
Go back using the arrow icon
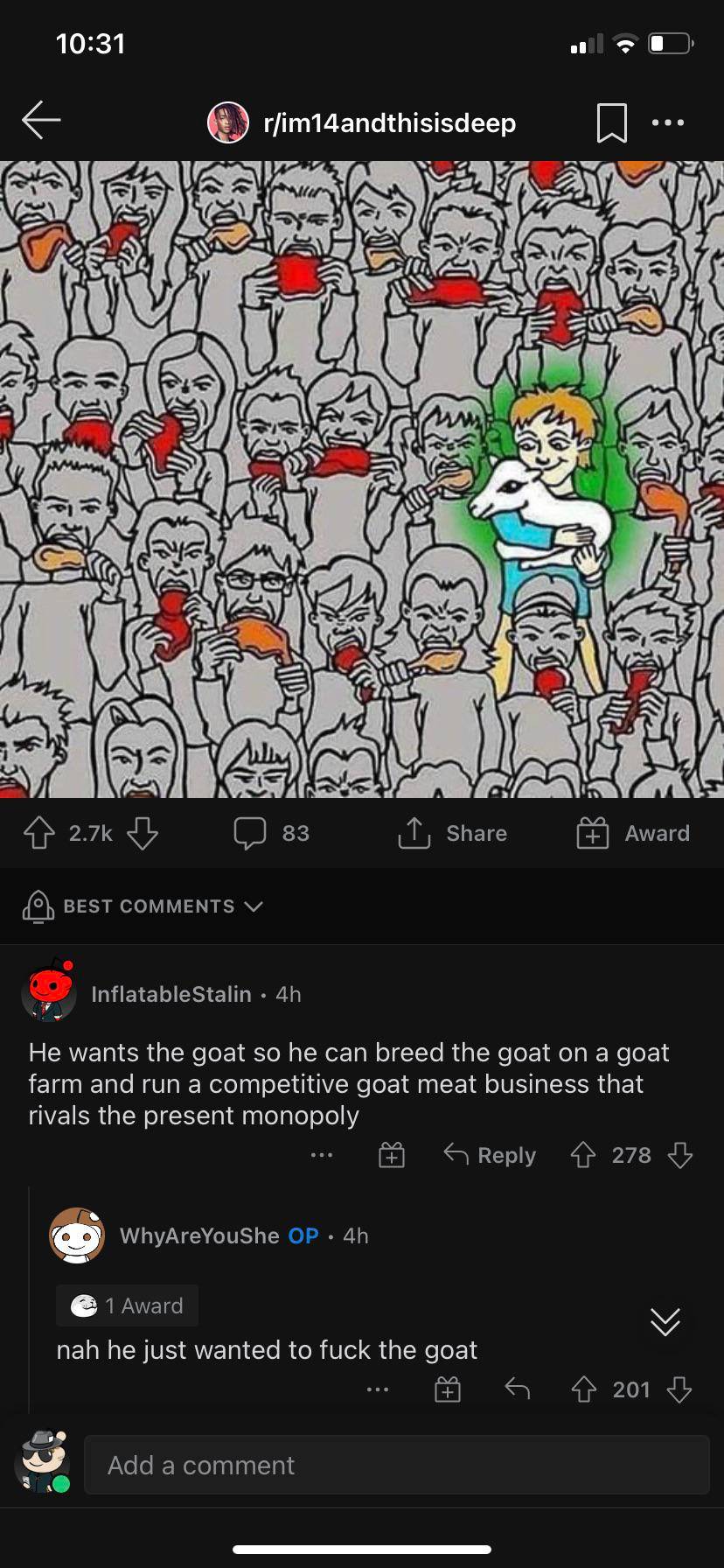pyautogui.click(x=41, y=121)
